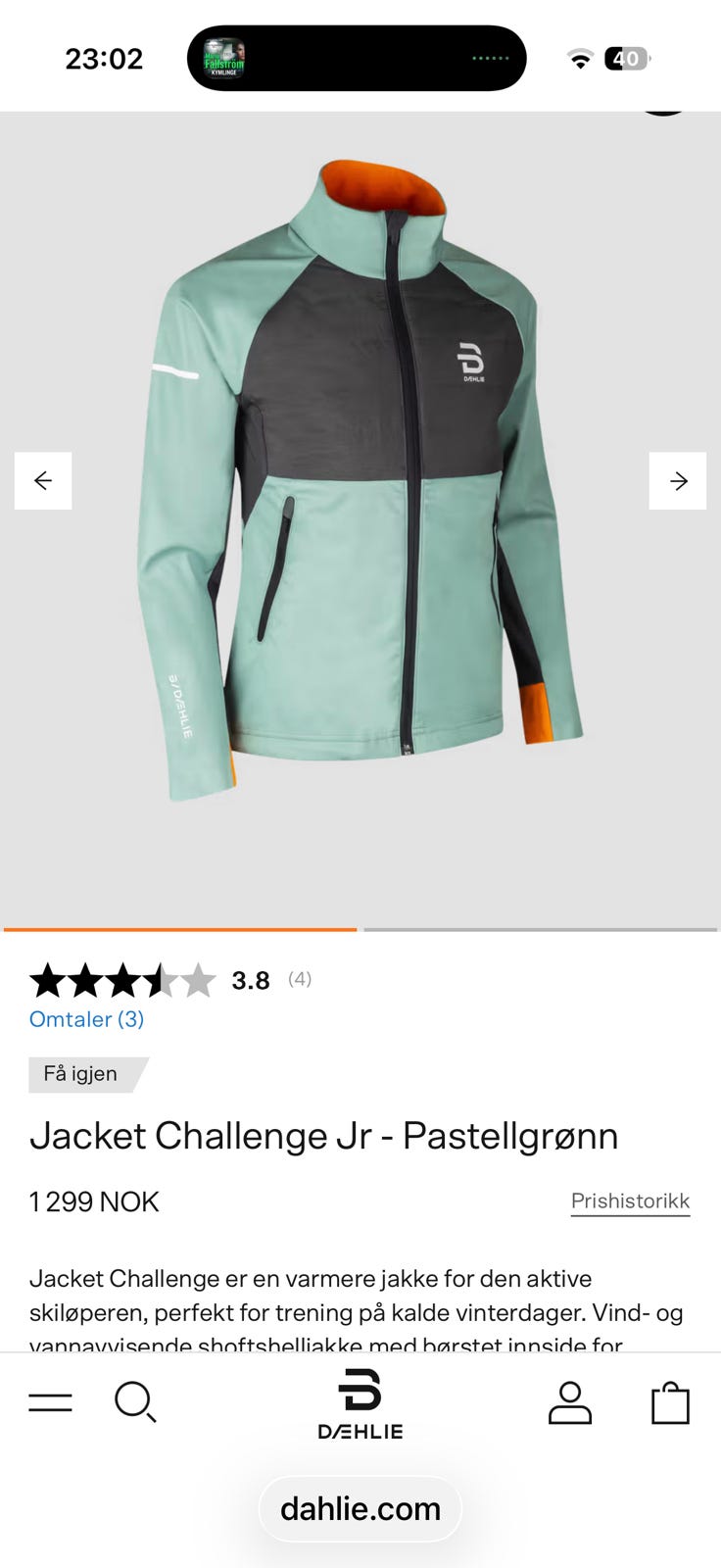Jump to the second image indicator
Screen dimensions: 721x1568
(541, 929)
